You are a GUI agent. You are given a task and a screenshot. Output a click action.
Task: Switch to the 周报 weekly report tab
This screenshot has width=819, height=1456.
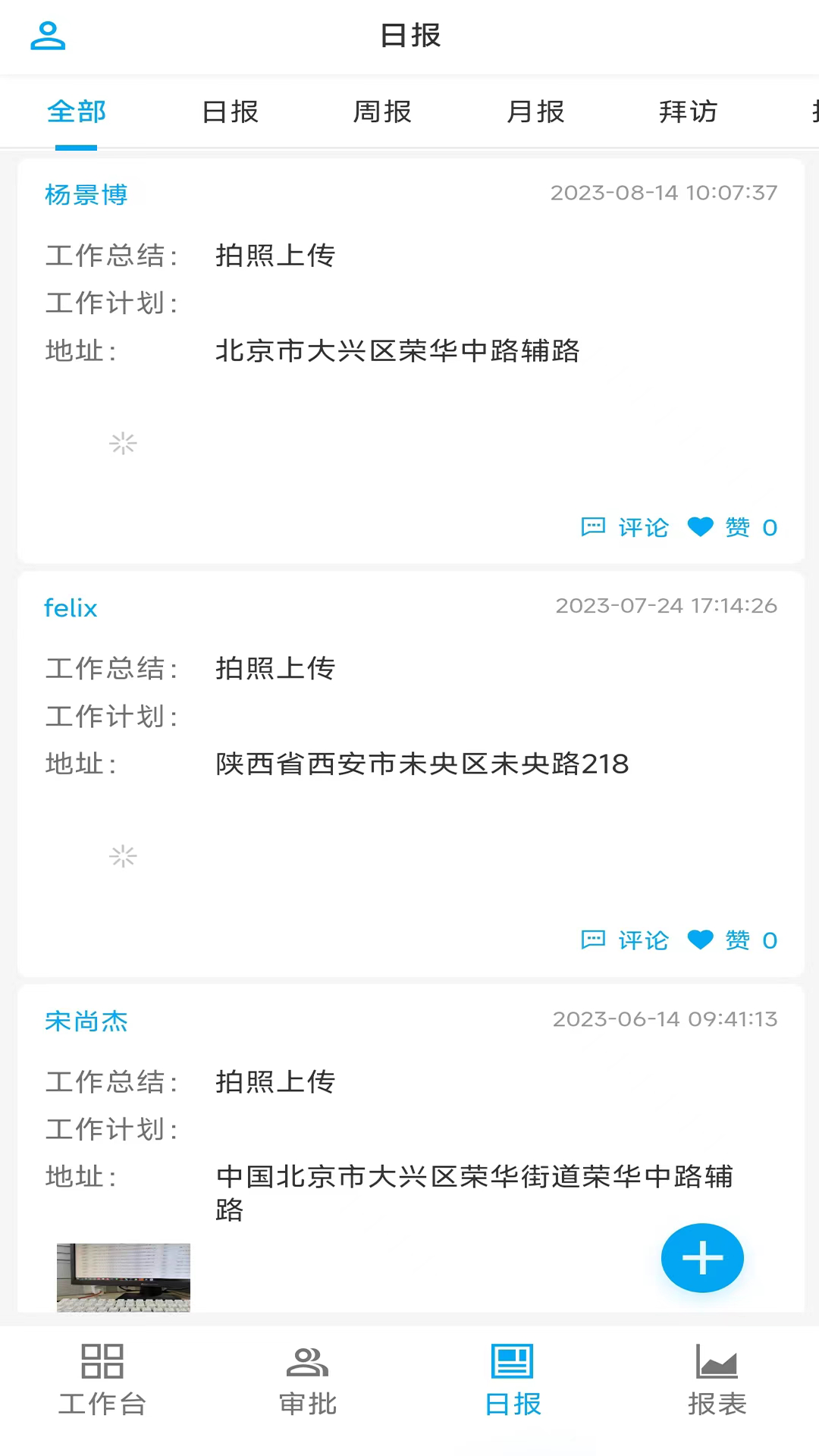381,111
